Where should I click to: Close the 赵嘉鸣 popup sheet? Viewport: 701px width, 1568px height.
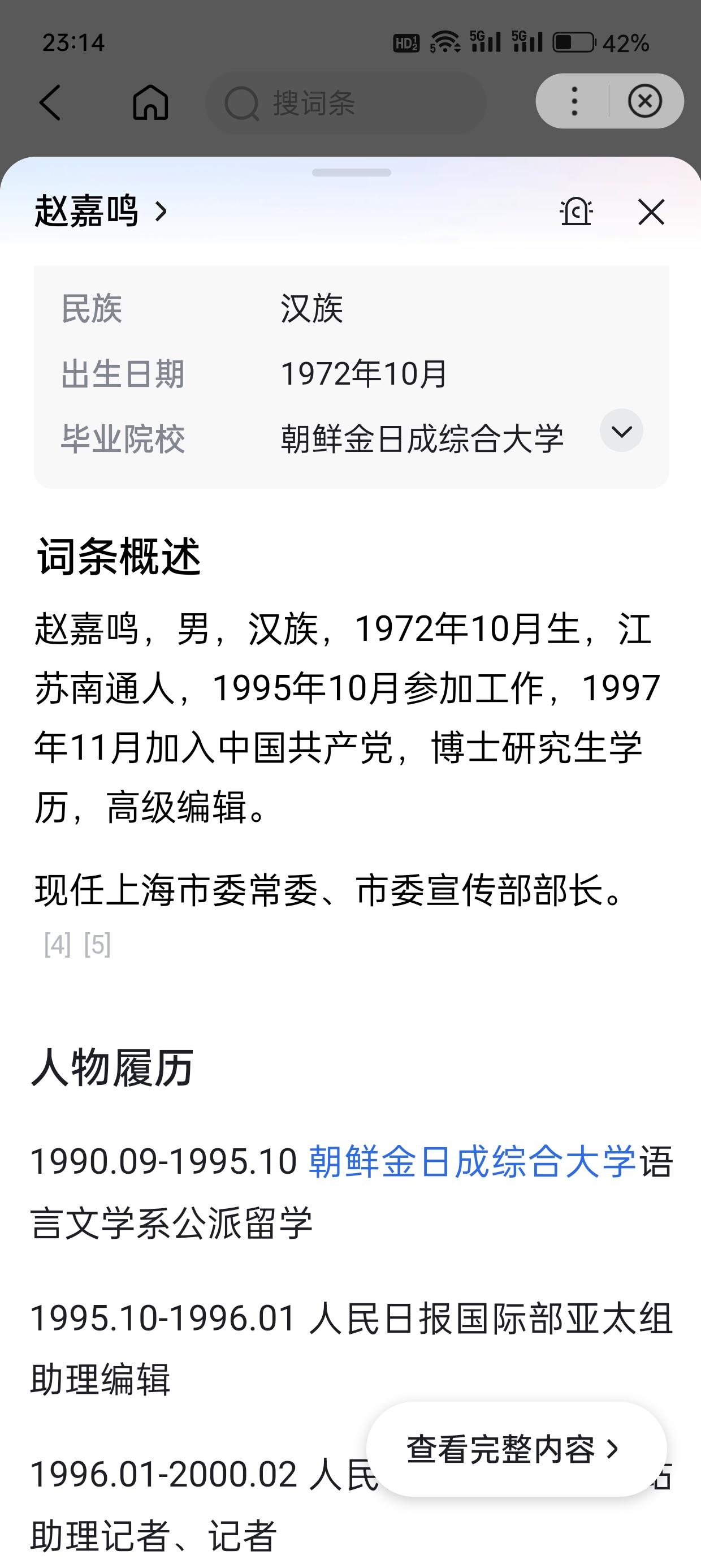[651, 212]
